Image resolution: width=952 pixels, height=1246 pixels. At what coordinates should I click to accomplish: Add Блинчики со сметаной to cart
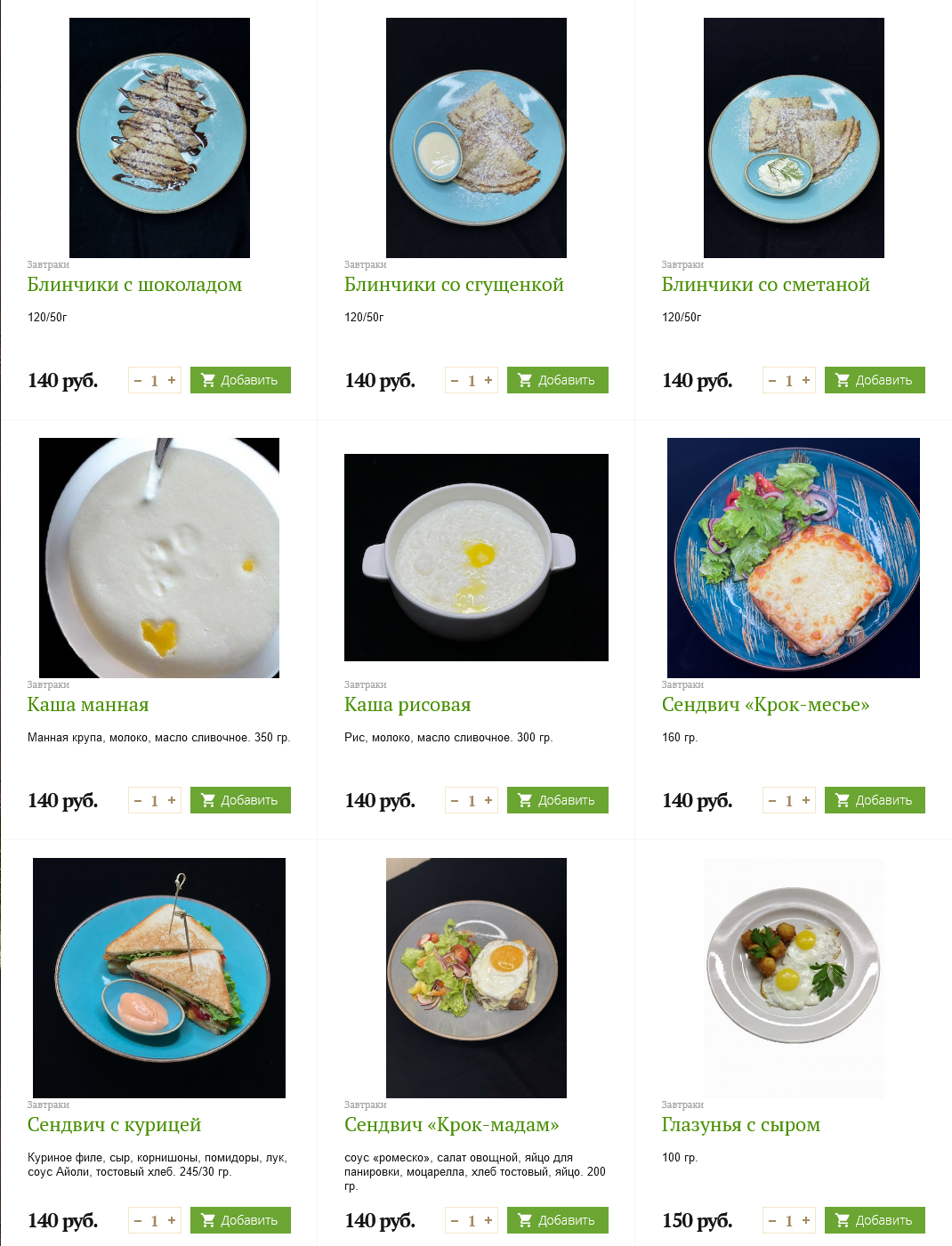(x=875, y=380)
